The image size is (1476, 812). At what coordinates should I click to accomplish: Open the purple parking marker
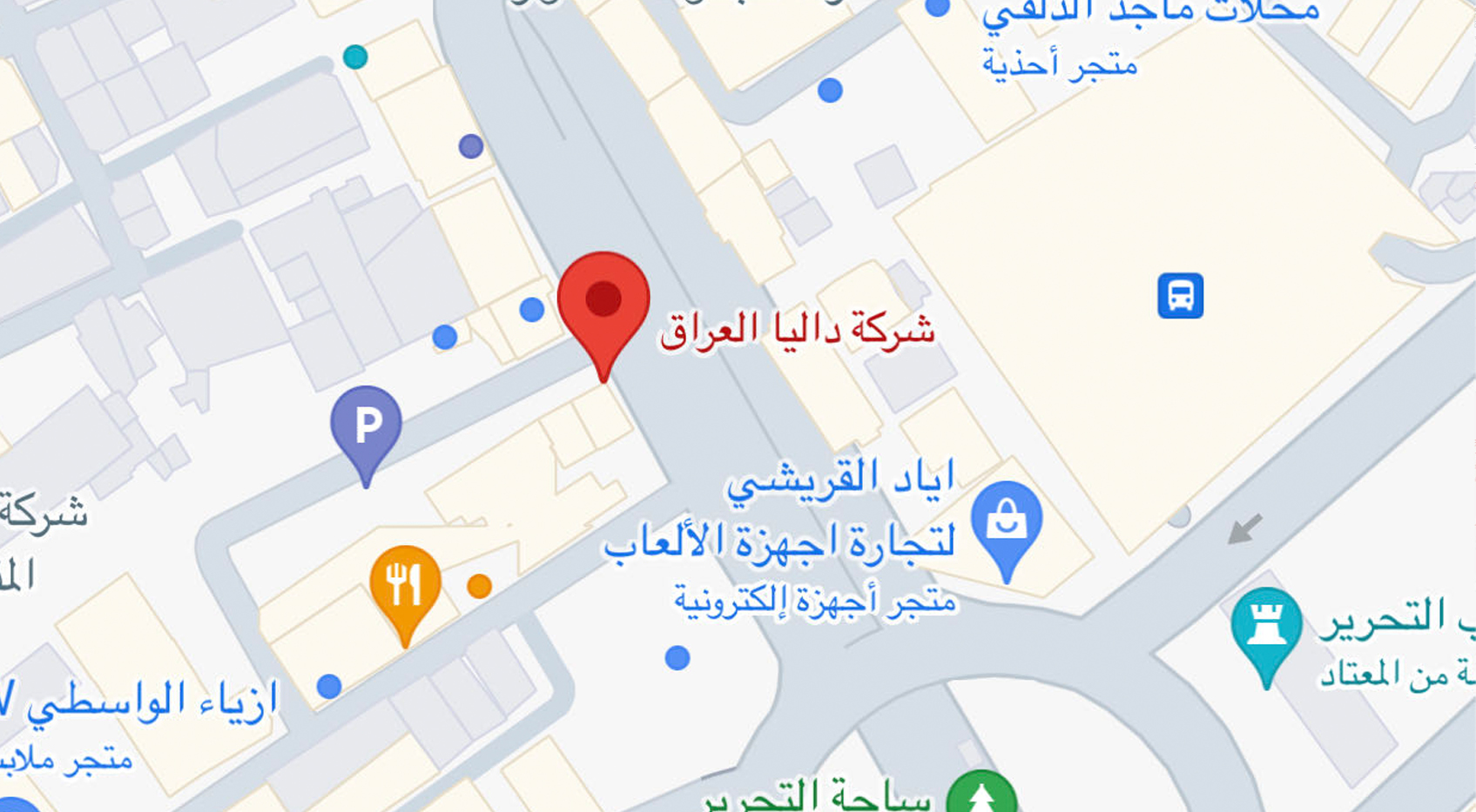tap(367, 425)
